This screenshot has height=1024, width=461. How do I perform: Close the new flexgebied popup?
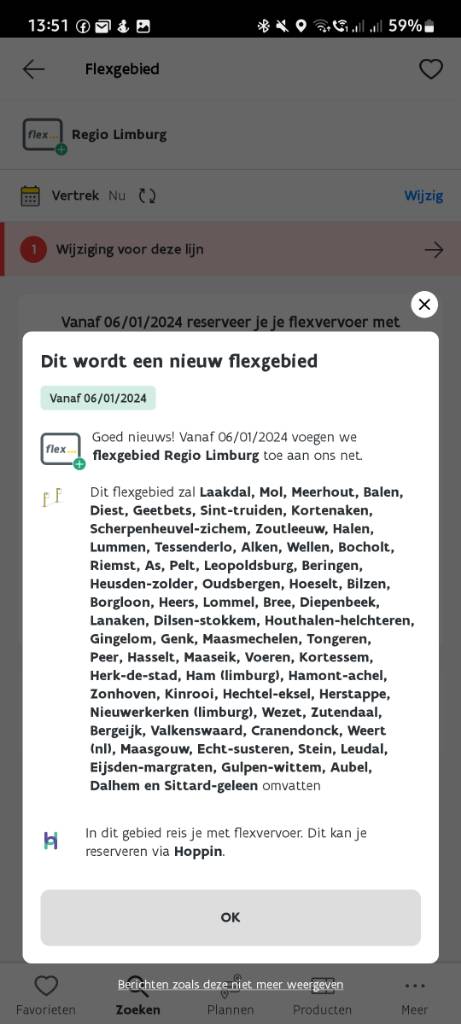[x=424, y=304]
